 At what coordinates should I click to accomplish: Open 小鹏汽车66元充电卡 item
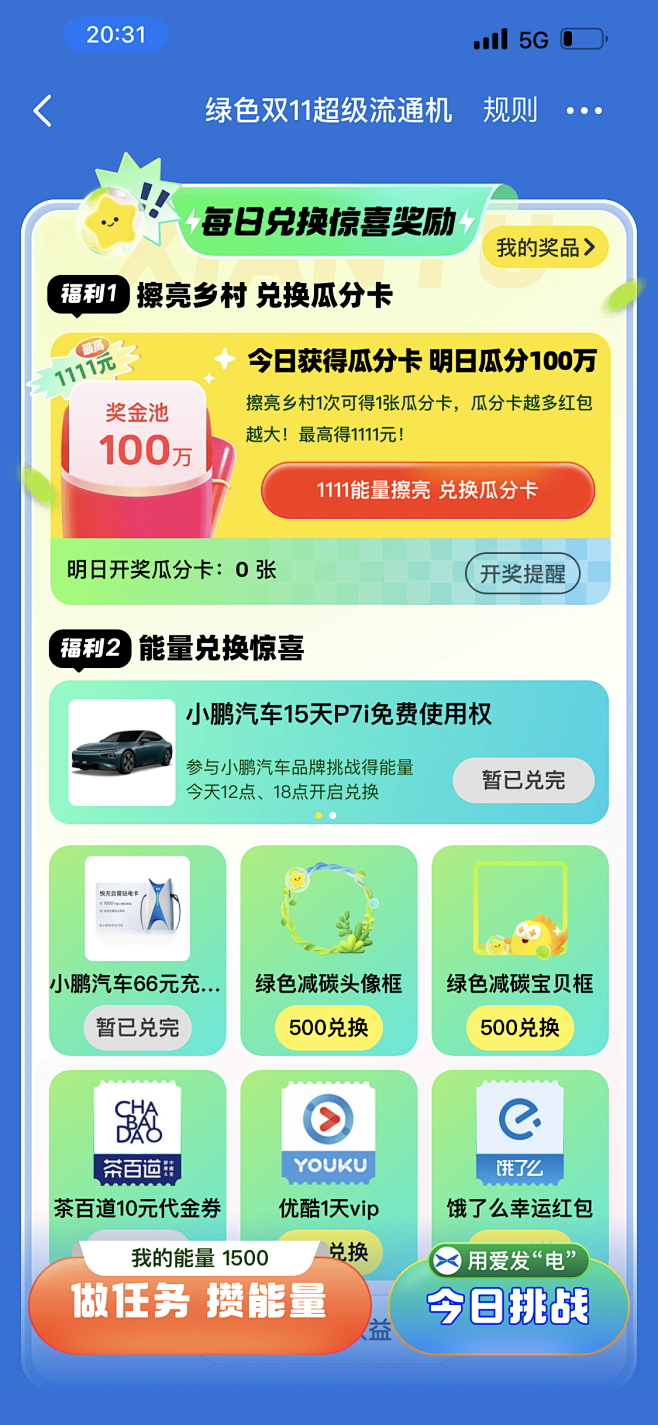pos(137,950)
